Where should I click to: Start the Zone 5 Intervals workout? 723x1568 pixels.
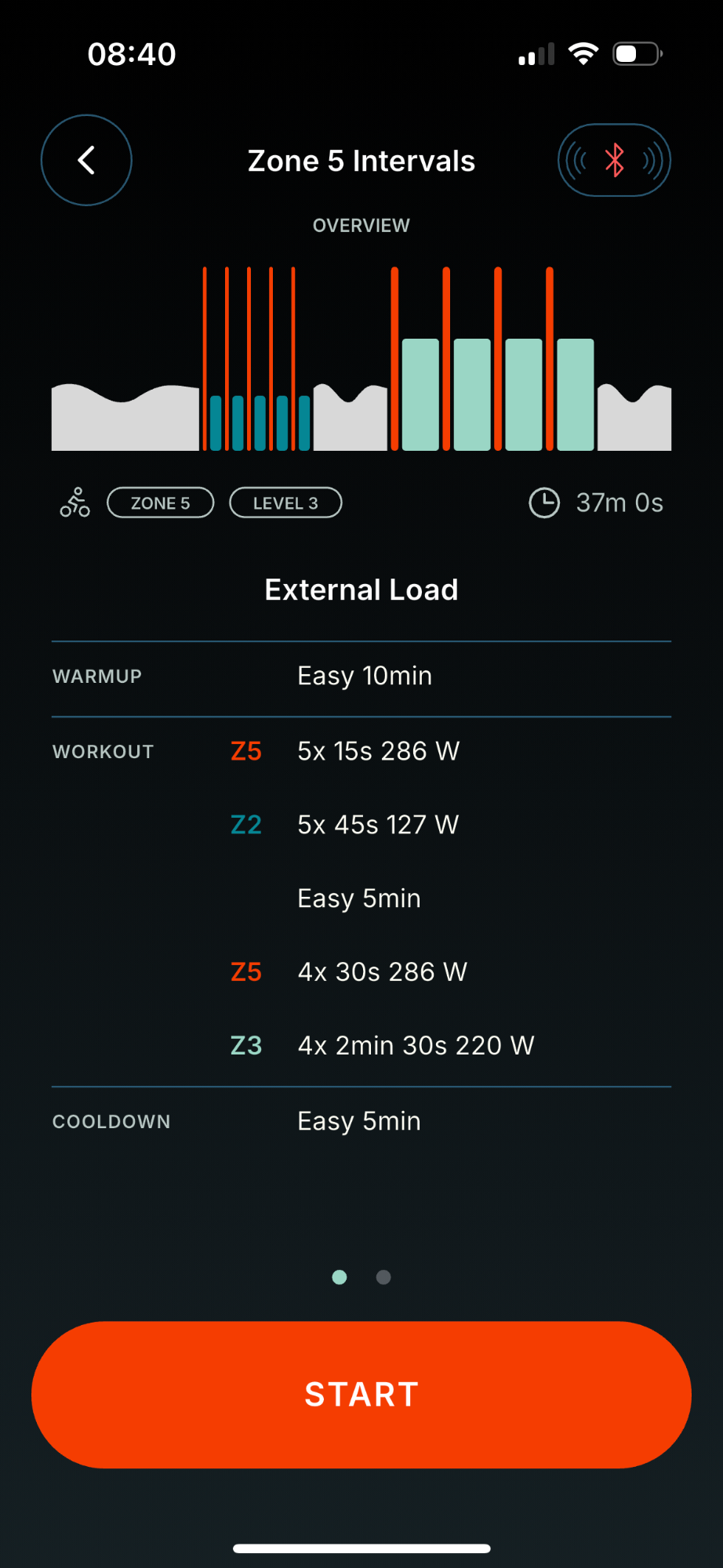(361, 1394)
